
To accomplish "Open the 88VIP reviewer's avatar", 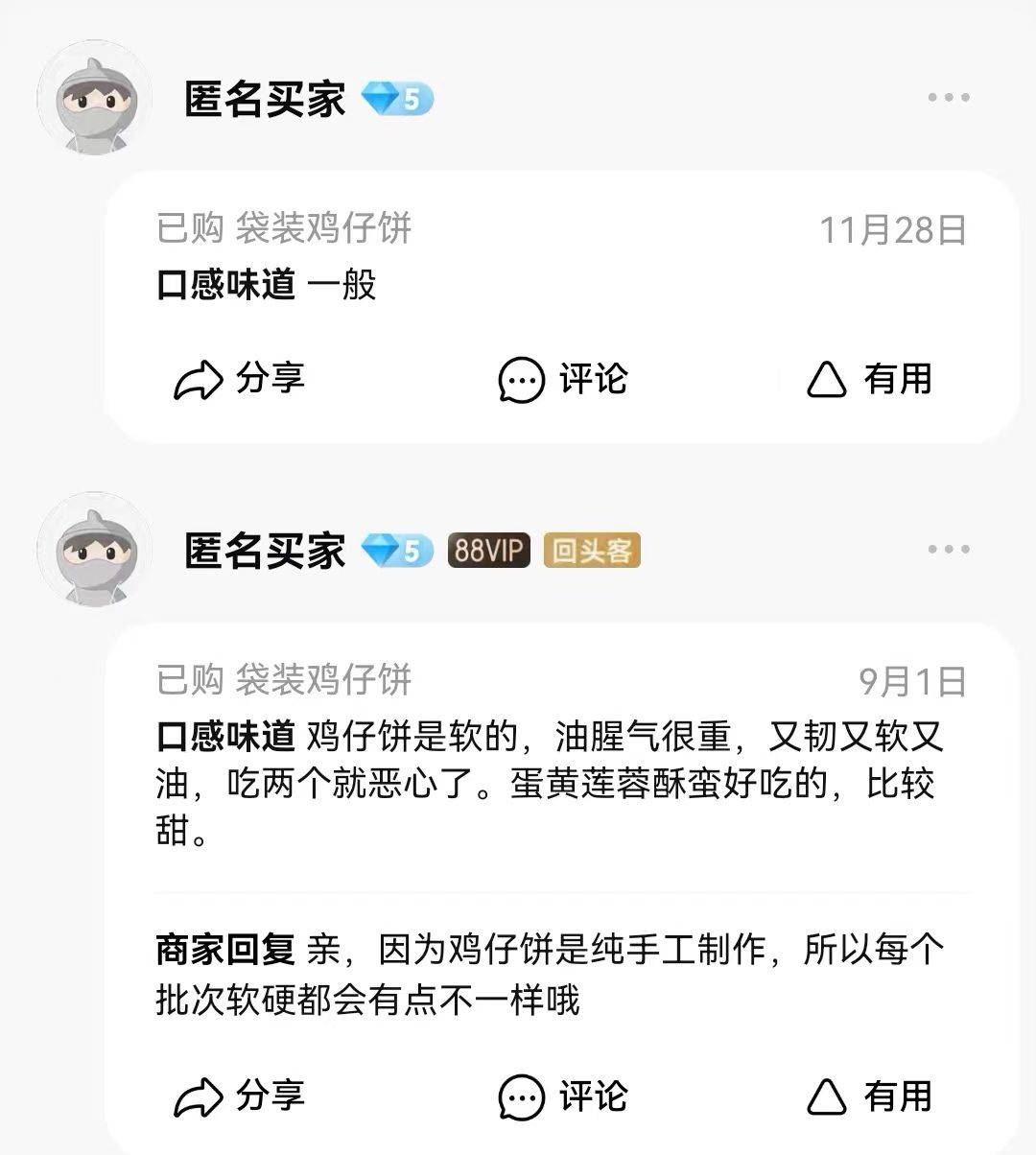I will [x=94, y=551].
